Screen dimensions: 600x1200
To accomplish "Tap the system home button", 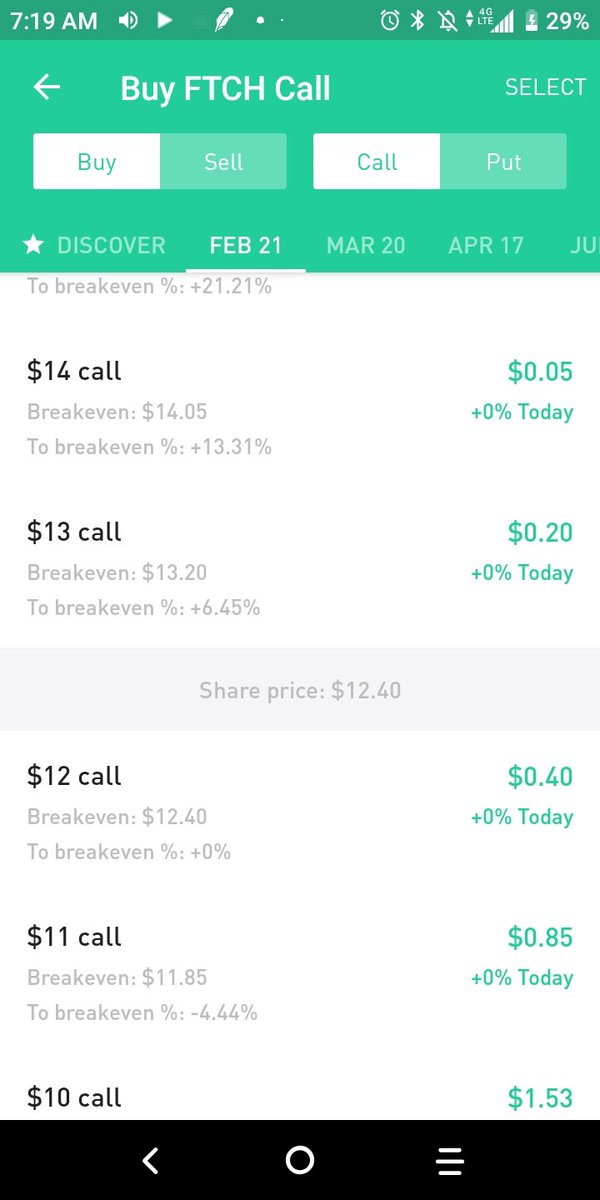I will 300,1160.
